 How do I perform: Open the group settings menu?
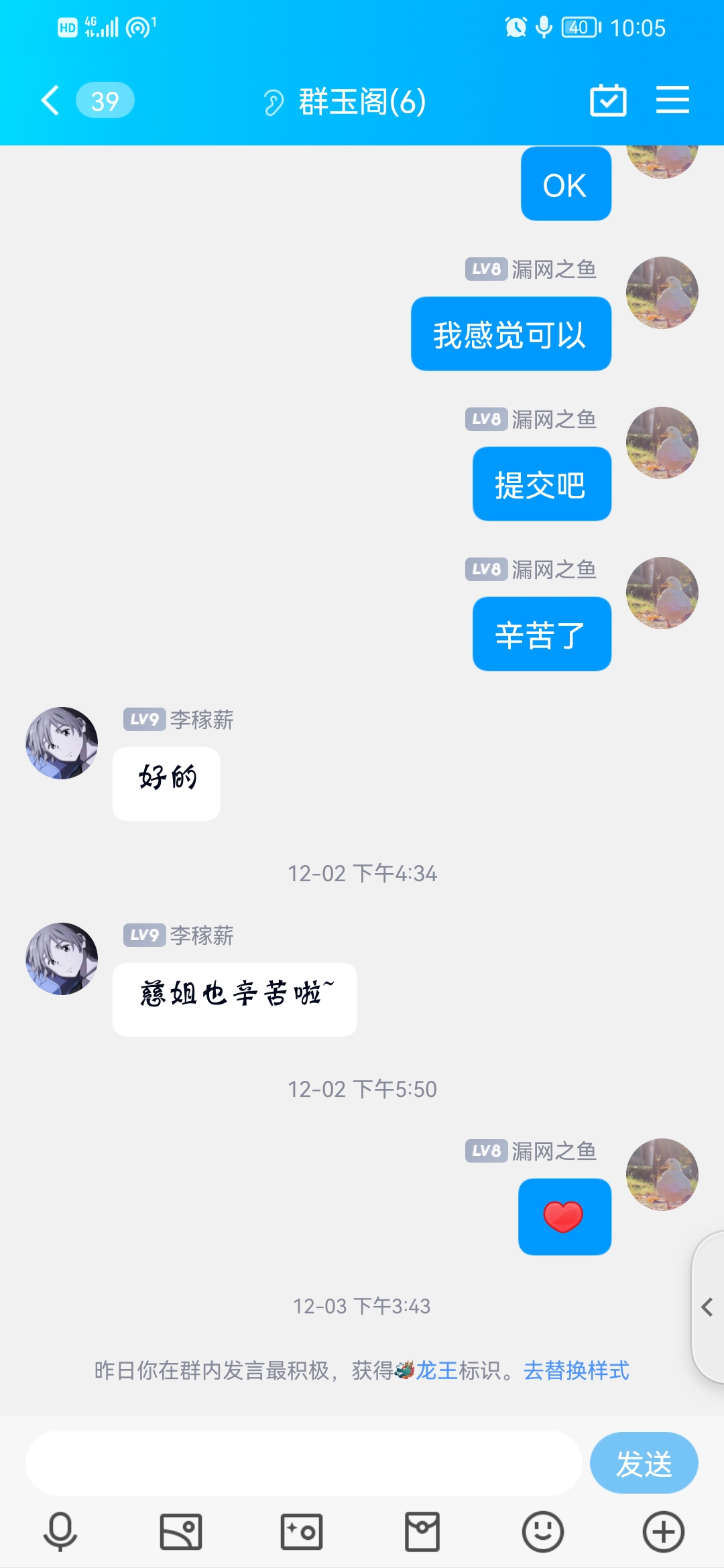pos(672,101)
